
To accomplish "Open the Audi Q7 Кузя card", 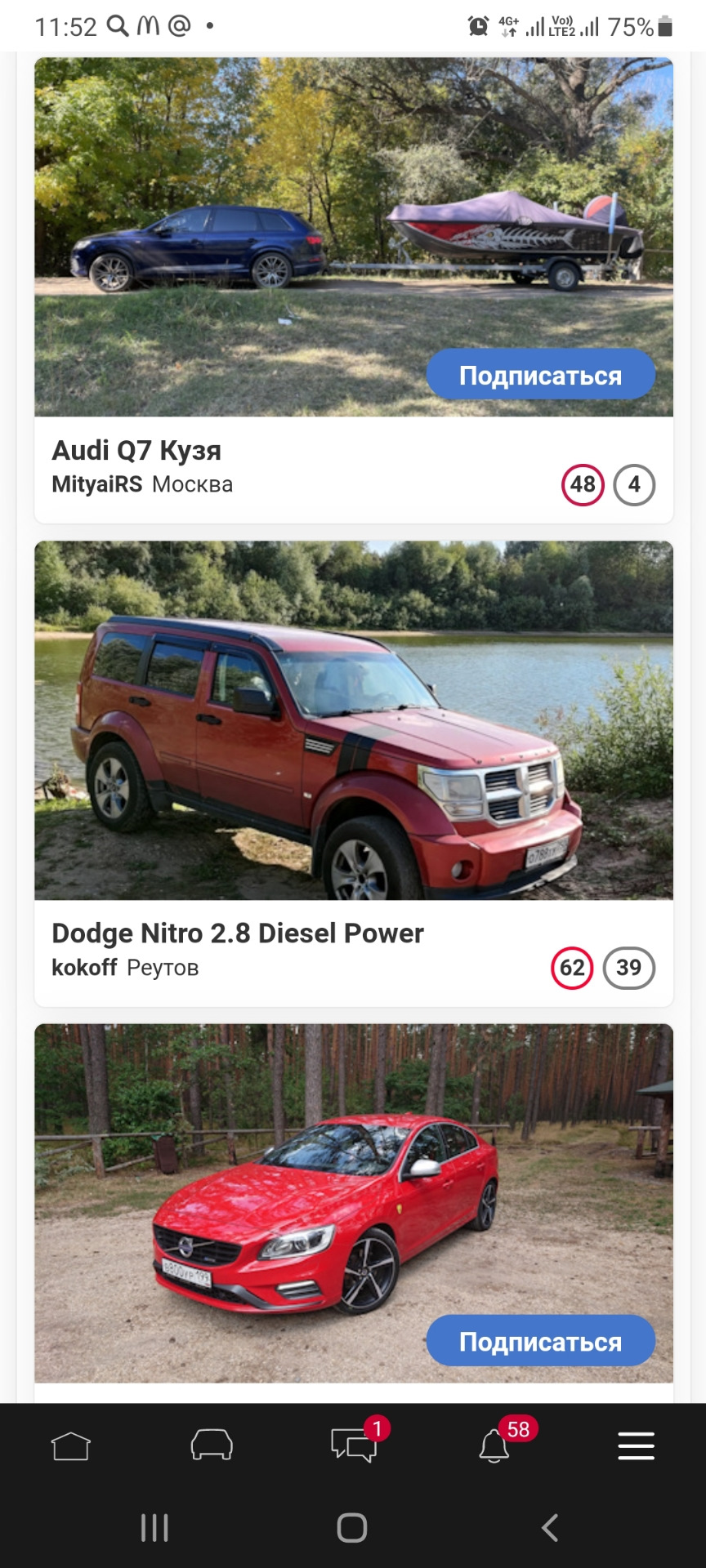I will click(x=136, y=451).
